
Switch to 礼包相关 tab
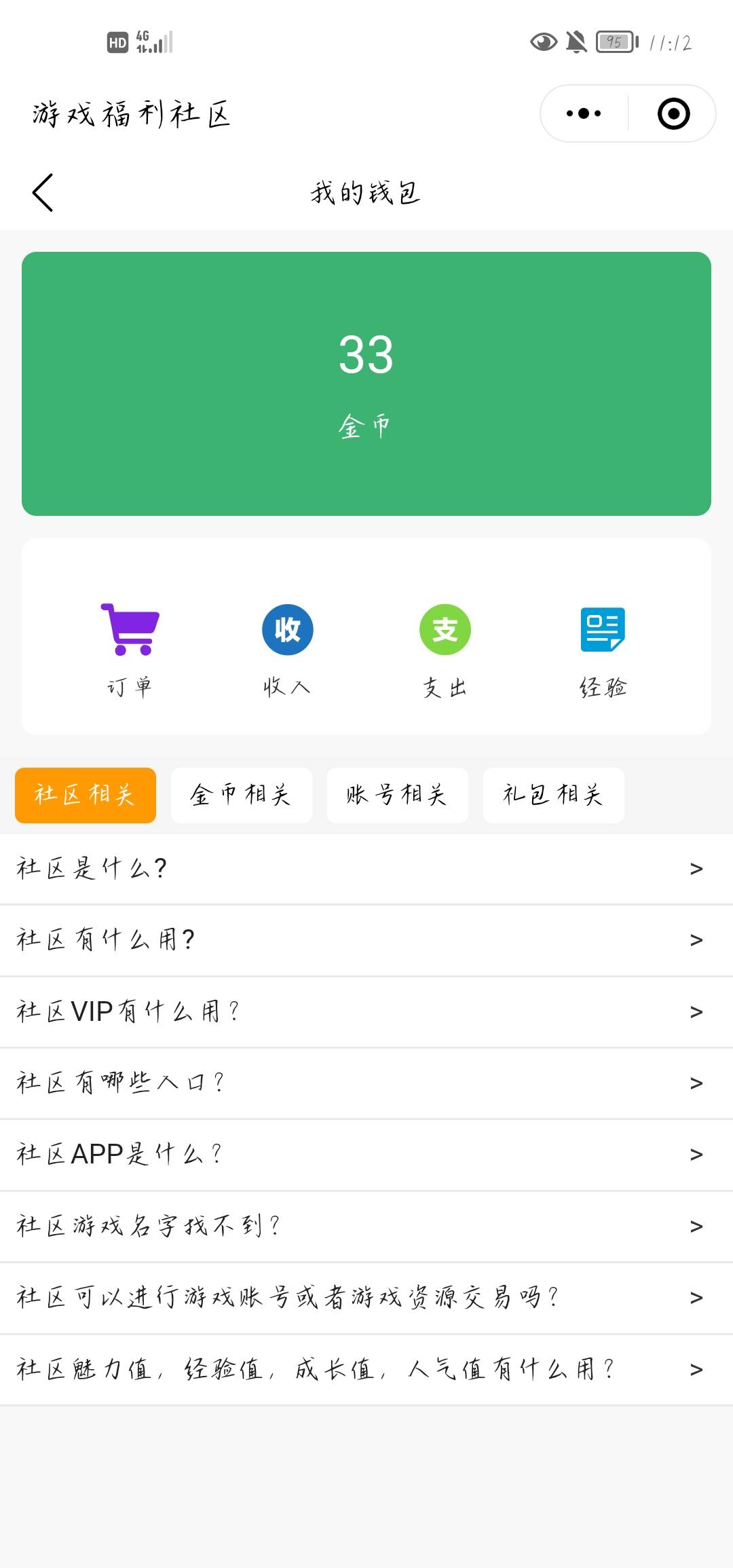point(553,795)
